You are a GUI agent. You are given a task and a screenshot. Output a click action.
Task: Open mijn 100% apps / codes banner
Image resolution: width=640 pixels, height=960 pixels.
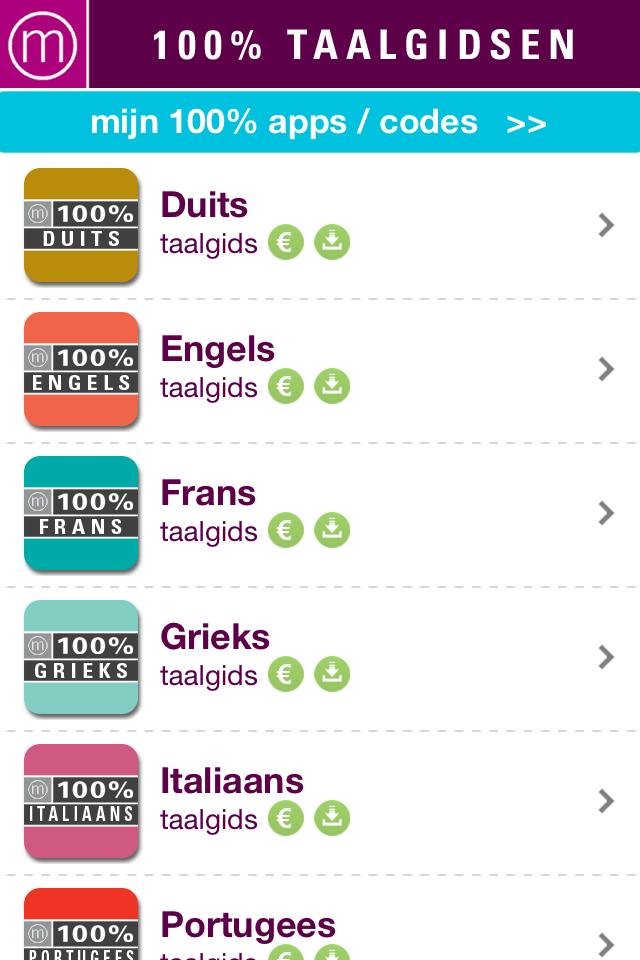point(319,123)
